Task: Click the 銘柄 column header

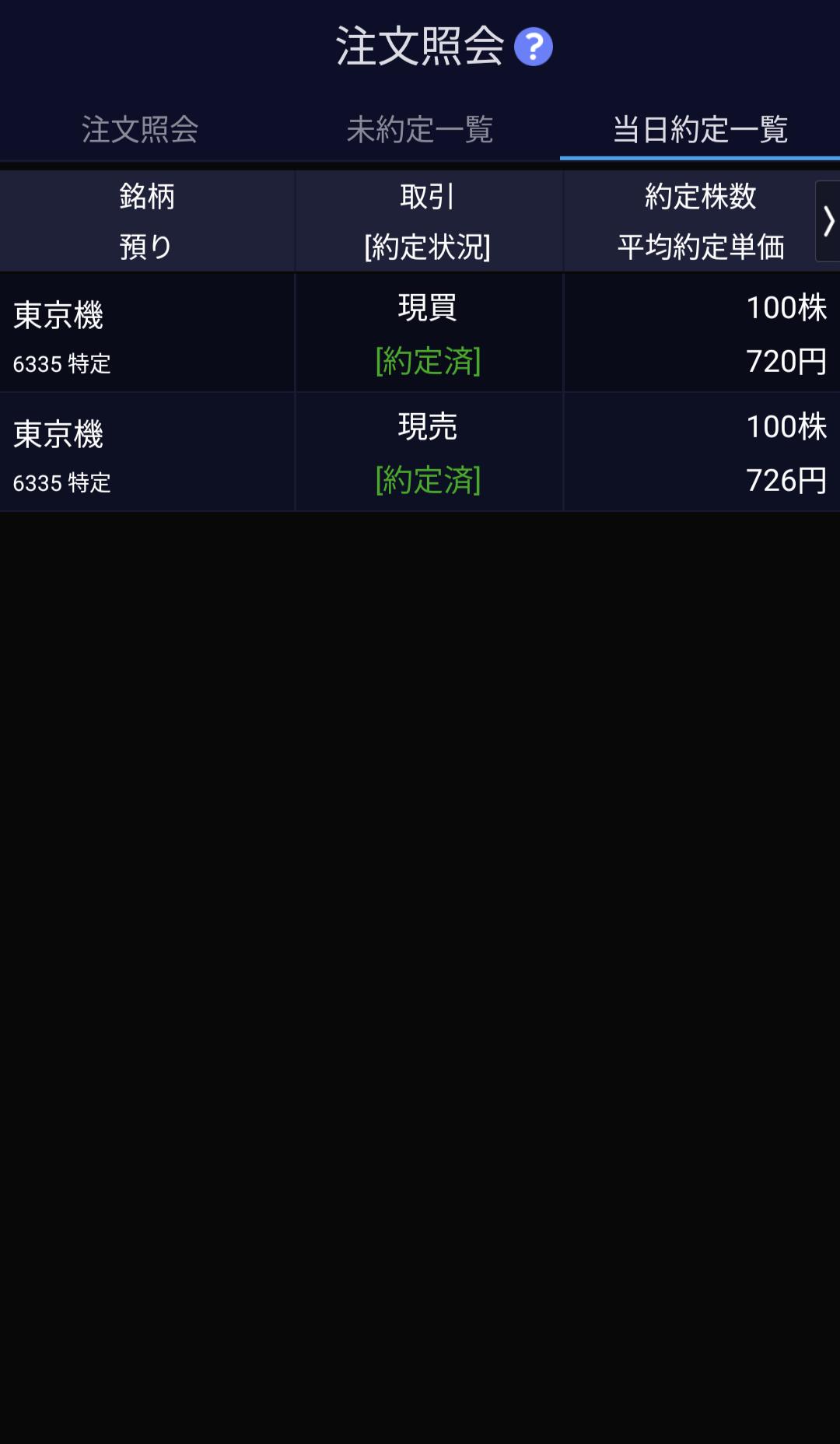Action: coord(146,197)
